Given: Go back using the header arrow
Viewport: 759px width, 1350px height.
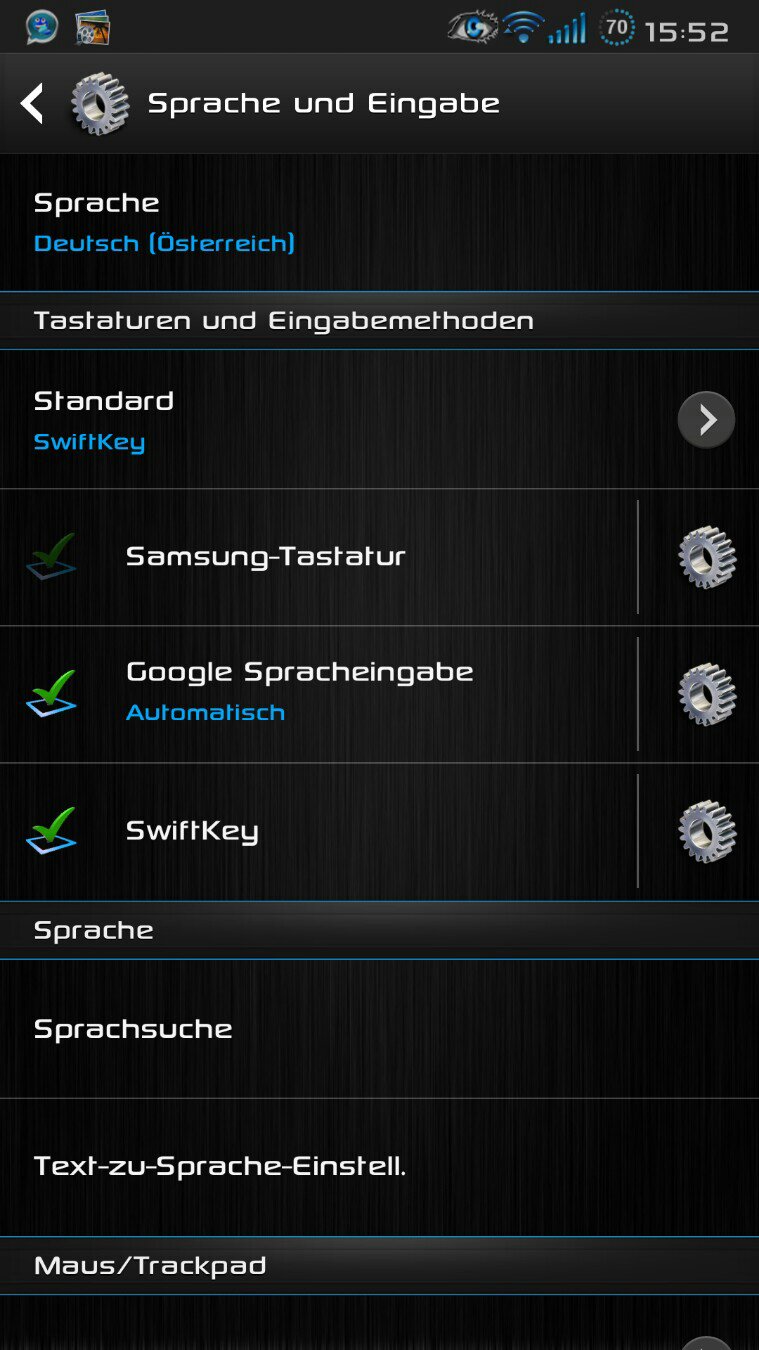Looking at the screenshot, I should pyautogui.click(x=33, y=104).
